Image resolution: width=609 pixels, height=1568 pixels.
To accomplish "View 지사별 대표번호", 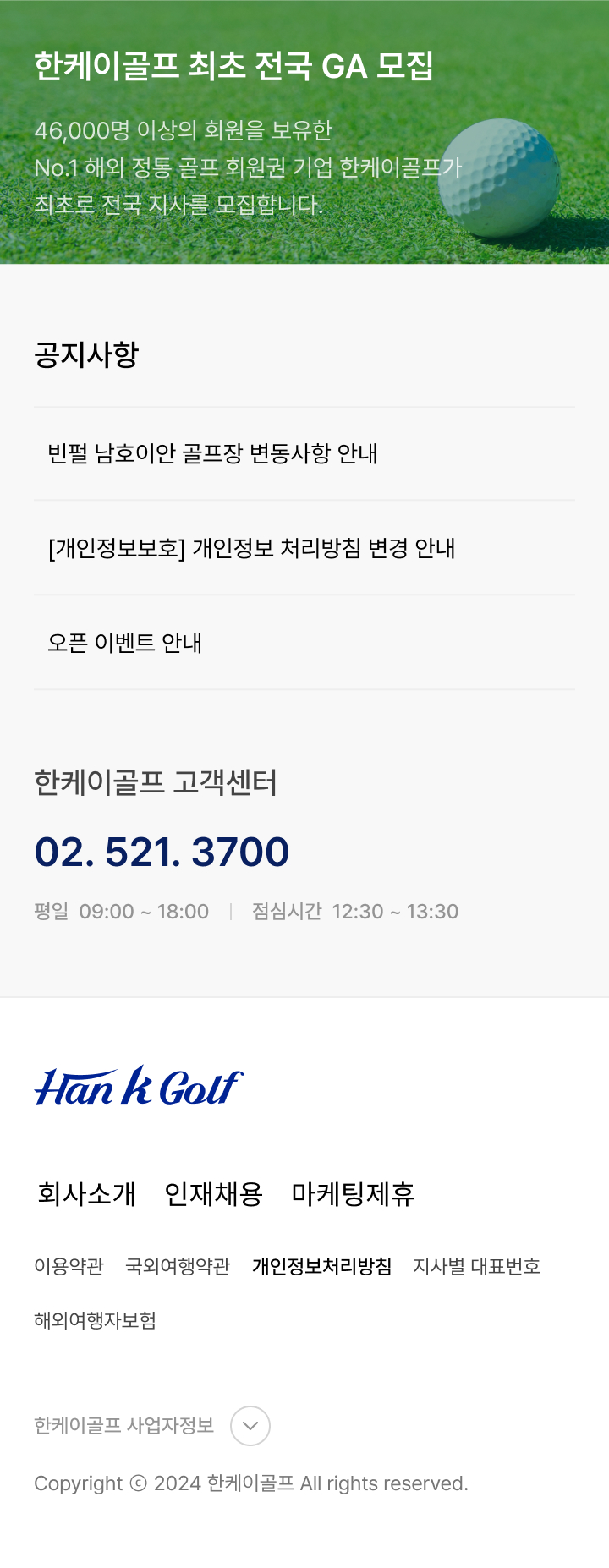I will coord(476,1266).
